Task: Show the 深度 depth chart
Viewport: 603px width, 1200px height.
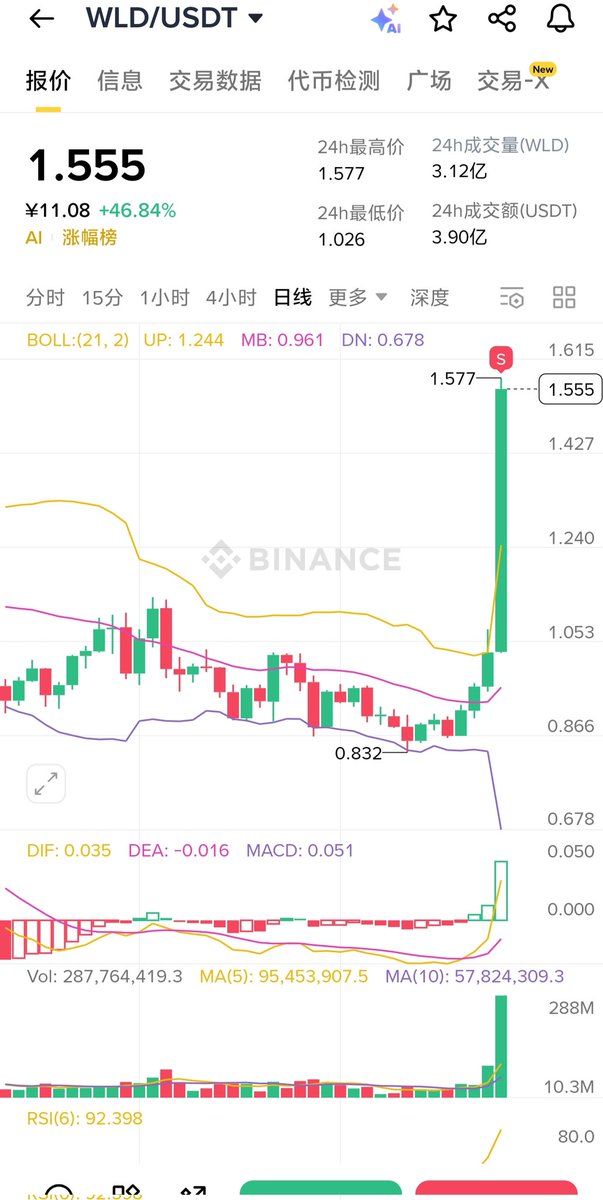Action: tap(430, 297)
